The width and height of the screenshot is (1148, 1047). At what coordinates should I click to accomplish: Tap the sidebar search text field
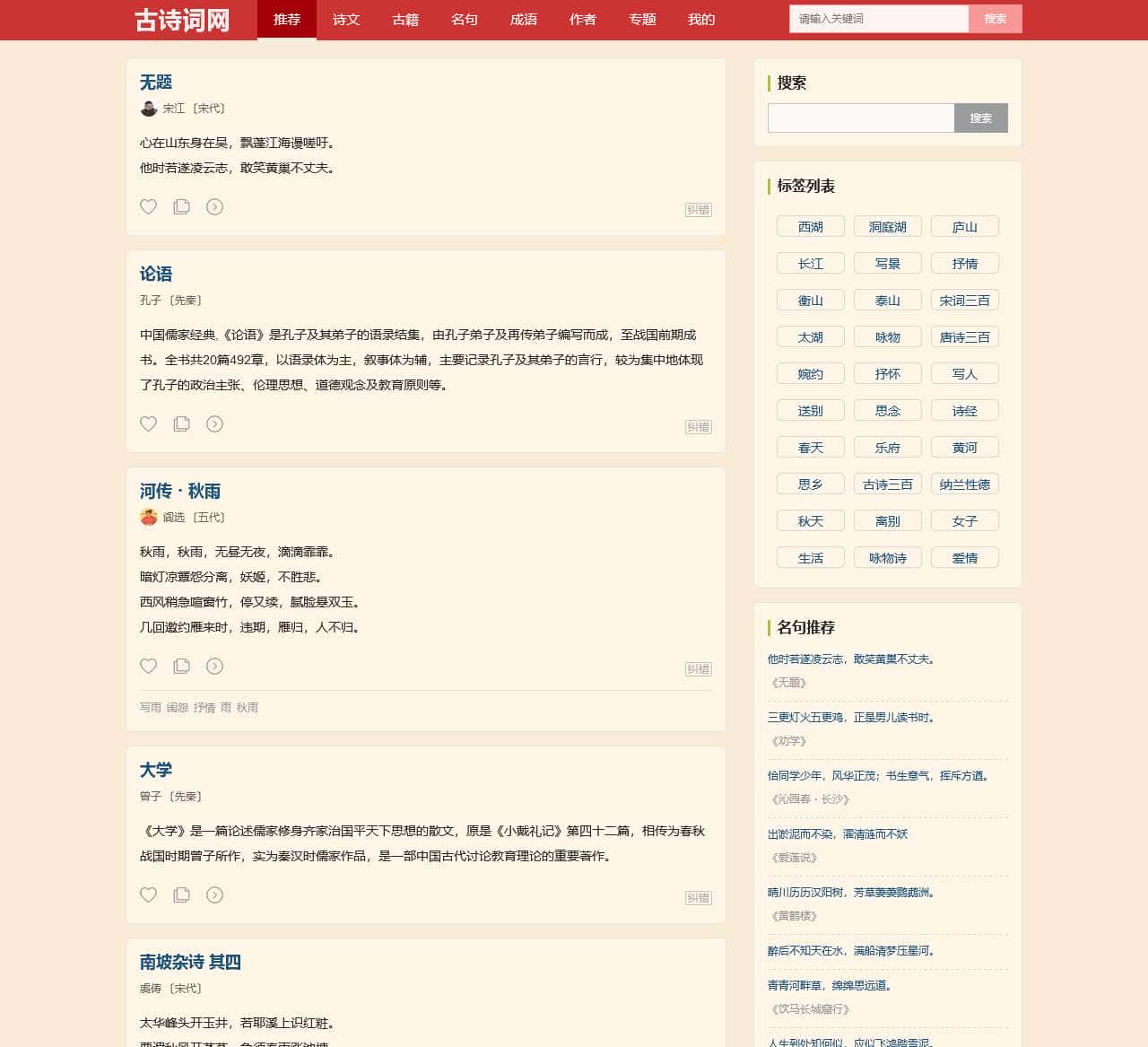point(860,118)
